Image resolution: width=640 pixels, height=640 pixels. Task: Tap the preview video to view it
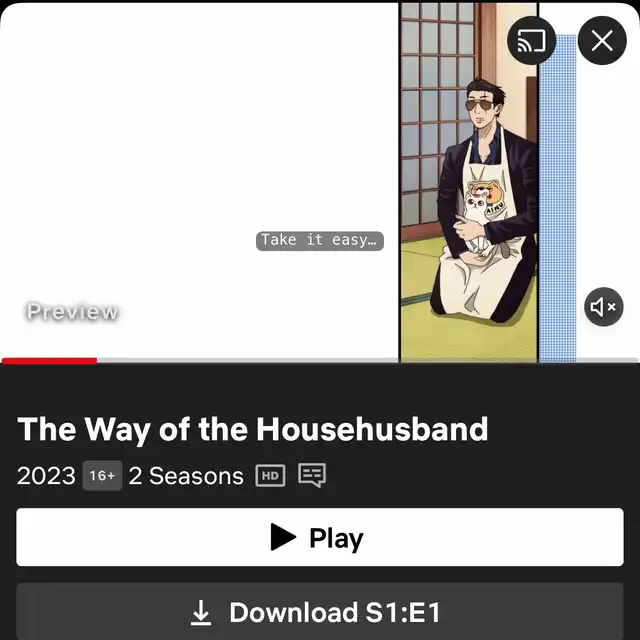(300, 180)
